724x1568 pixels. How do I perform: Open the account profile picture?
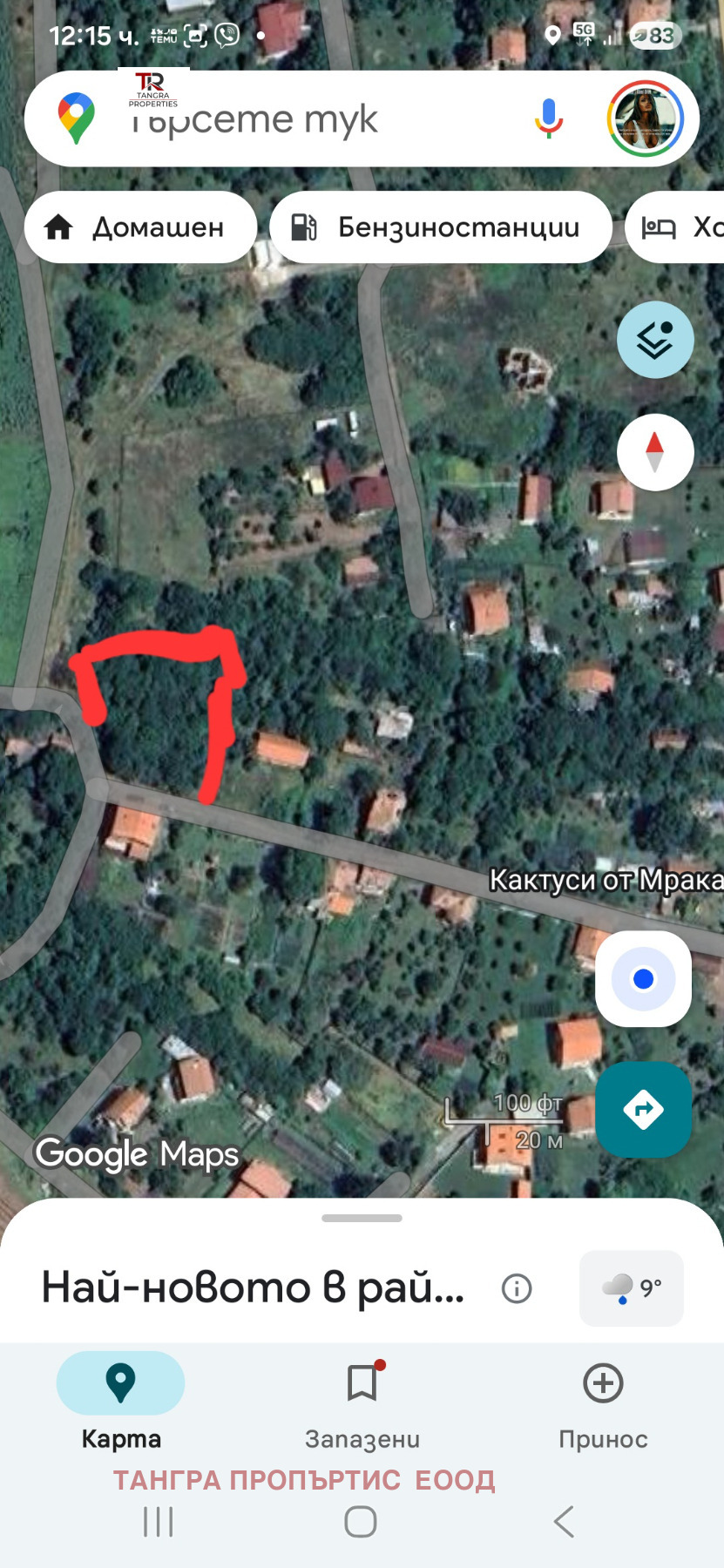tap(645, 118)
